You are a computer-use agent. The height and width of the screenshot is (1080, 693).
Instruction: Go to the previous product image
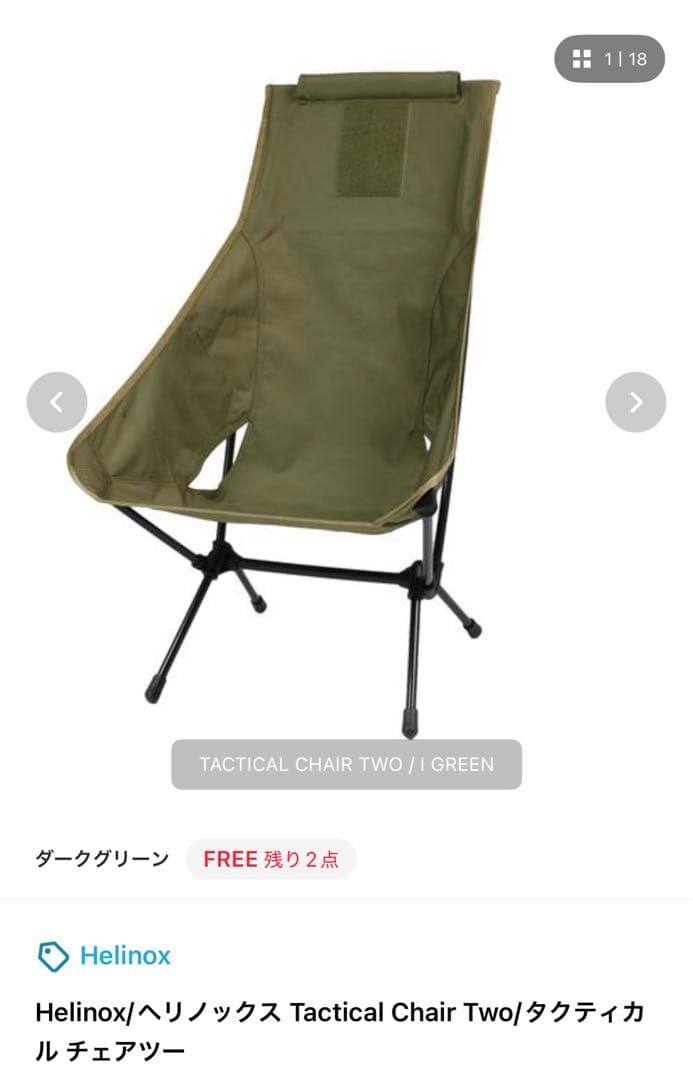(x=57, y=402)
